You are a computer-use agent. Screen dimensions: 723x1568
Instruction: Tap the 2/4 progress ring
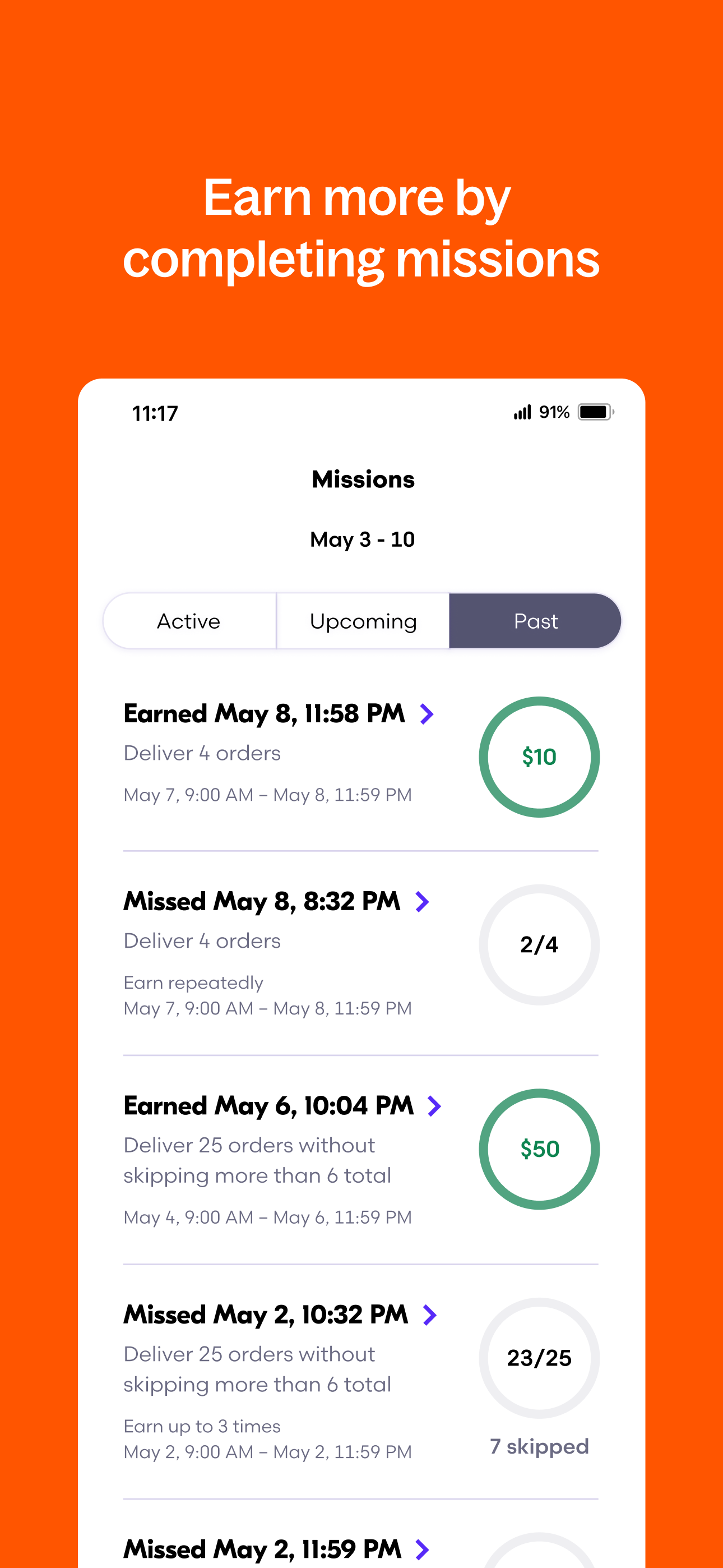[539, 945]
